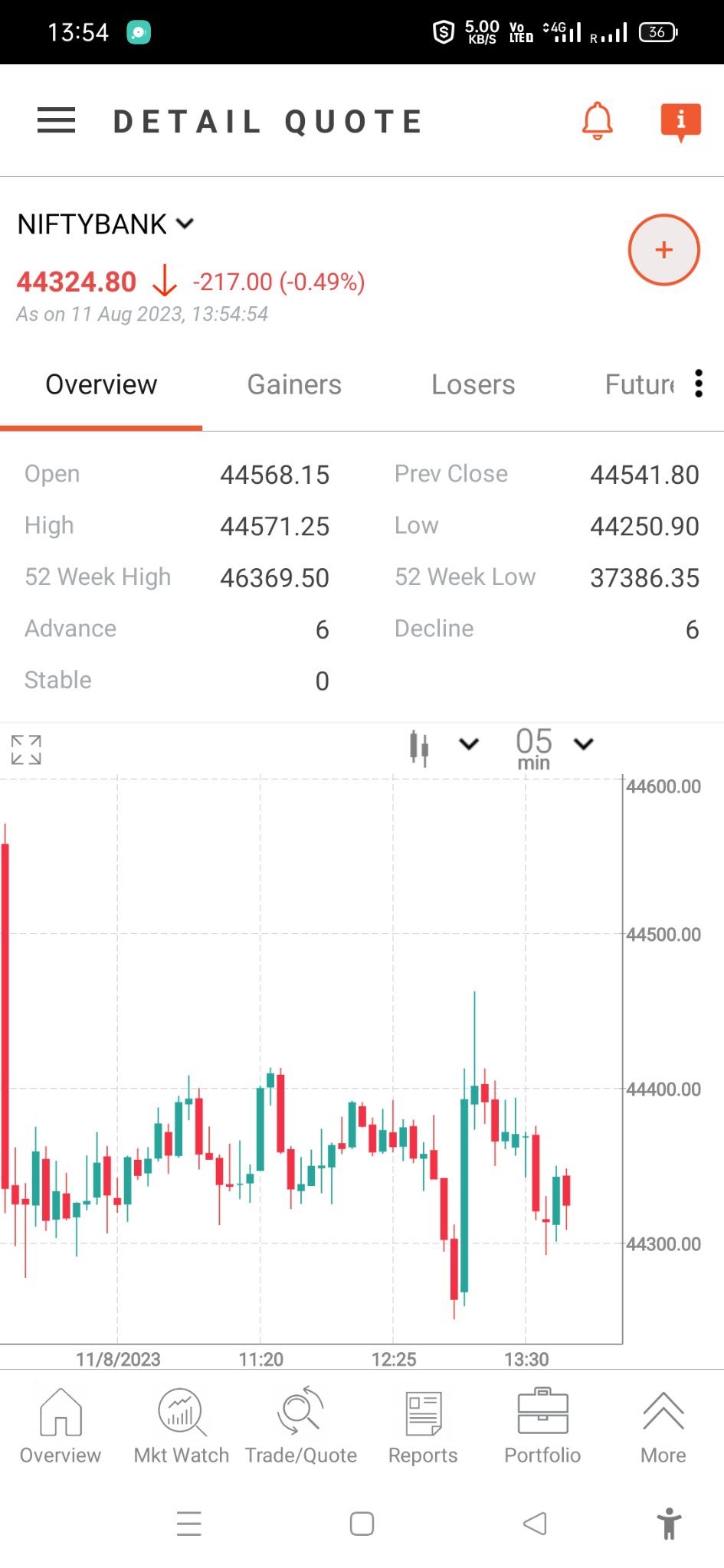Open the three-dot tab overflow menu
Viewport: 724px width, 1568px height.
coord(699,384)
